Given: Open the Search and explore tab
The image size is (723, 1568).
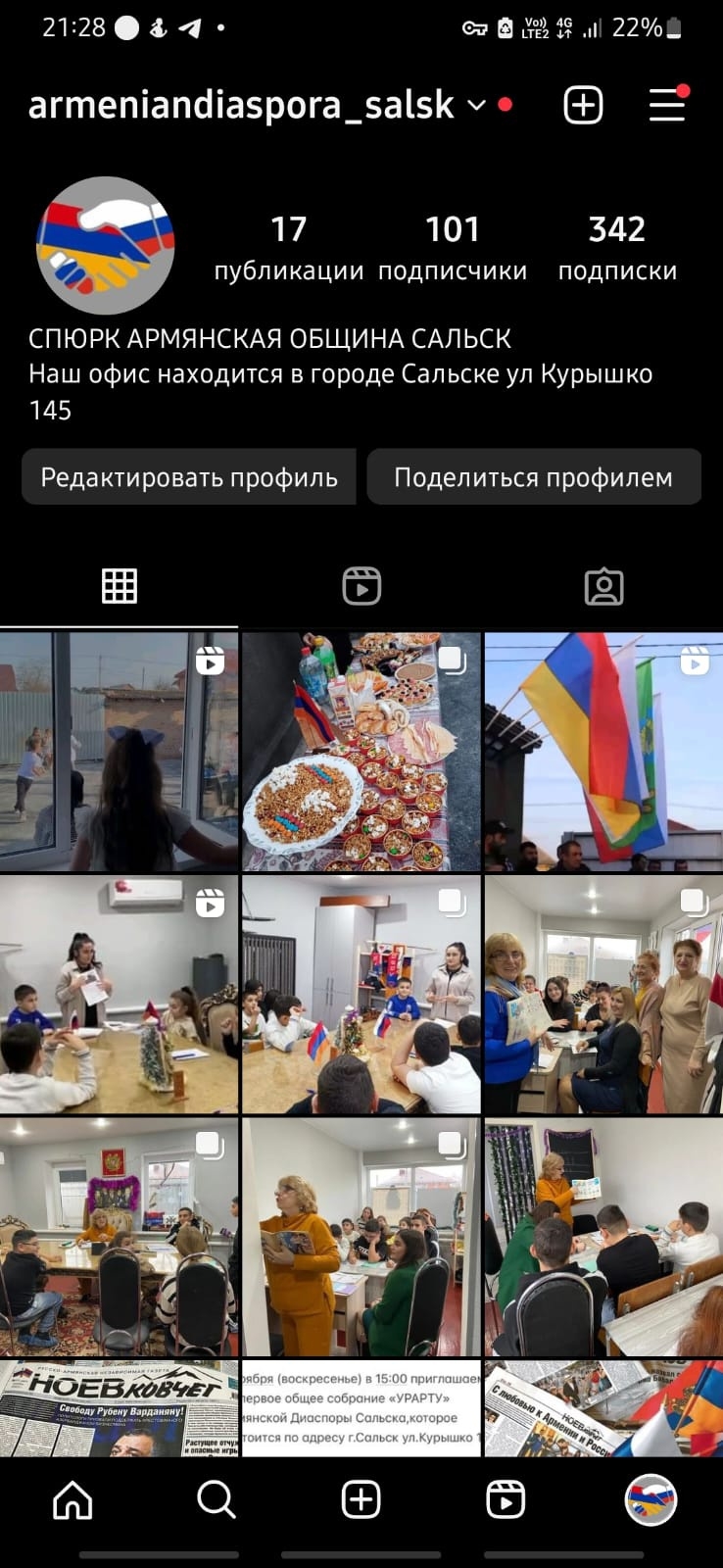Looking at the screenshot, I should [217, 1499].
